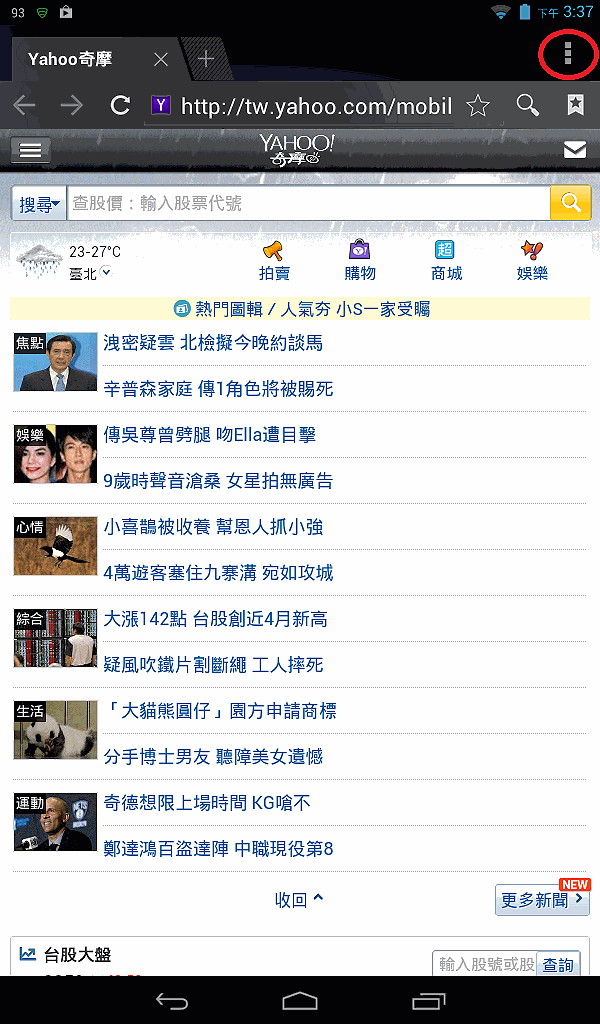600x1024 pixels.
Task: Collapse the news list with 收回
Action: pyautogui.click(x=299, y=900)
